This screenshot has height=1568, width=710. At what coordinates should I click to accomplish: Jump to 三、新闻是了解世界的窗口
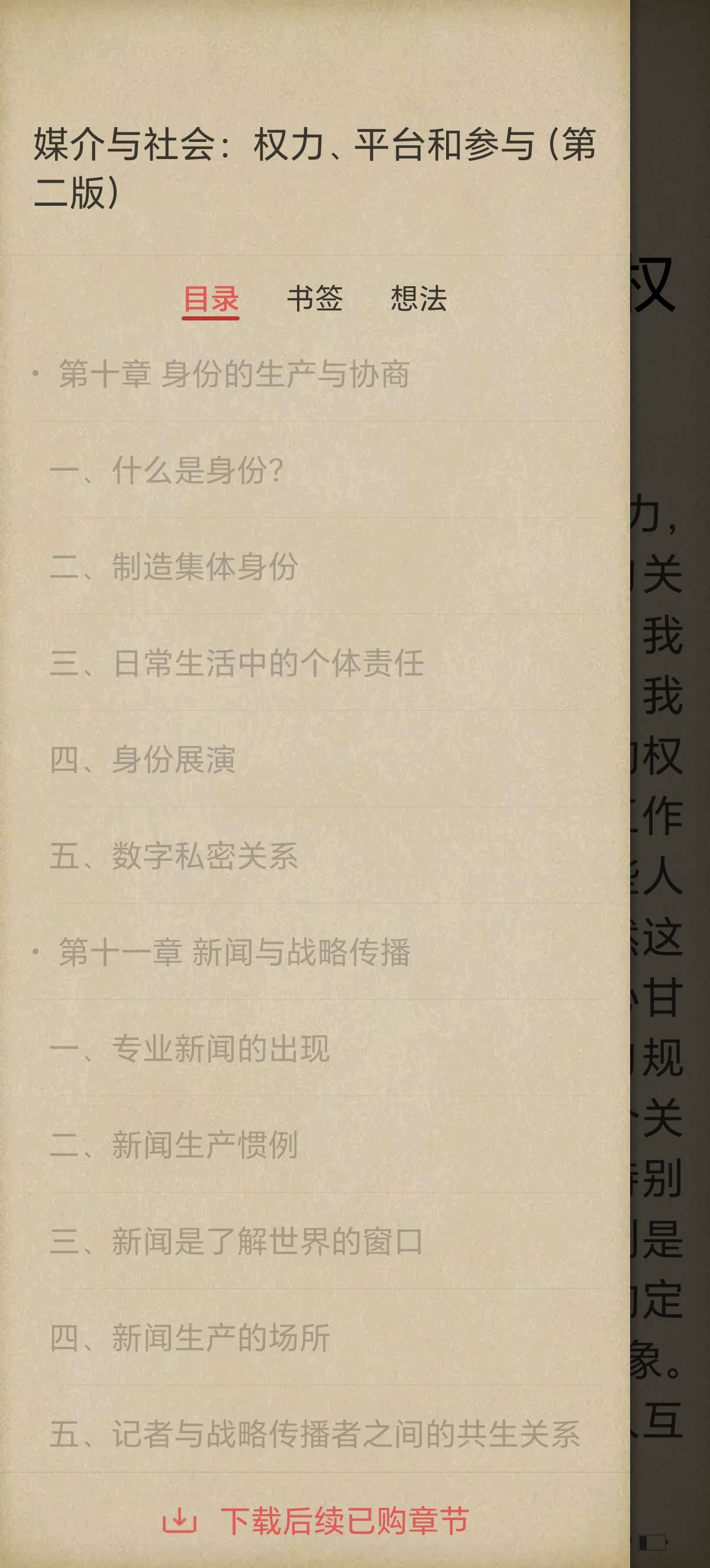point(236,1242)
